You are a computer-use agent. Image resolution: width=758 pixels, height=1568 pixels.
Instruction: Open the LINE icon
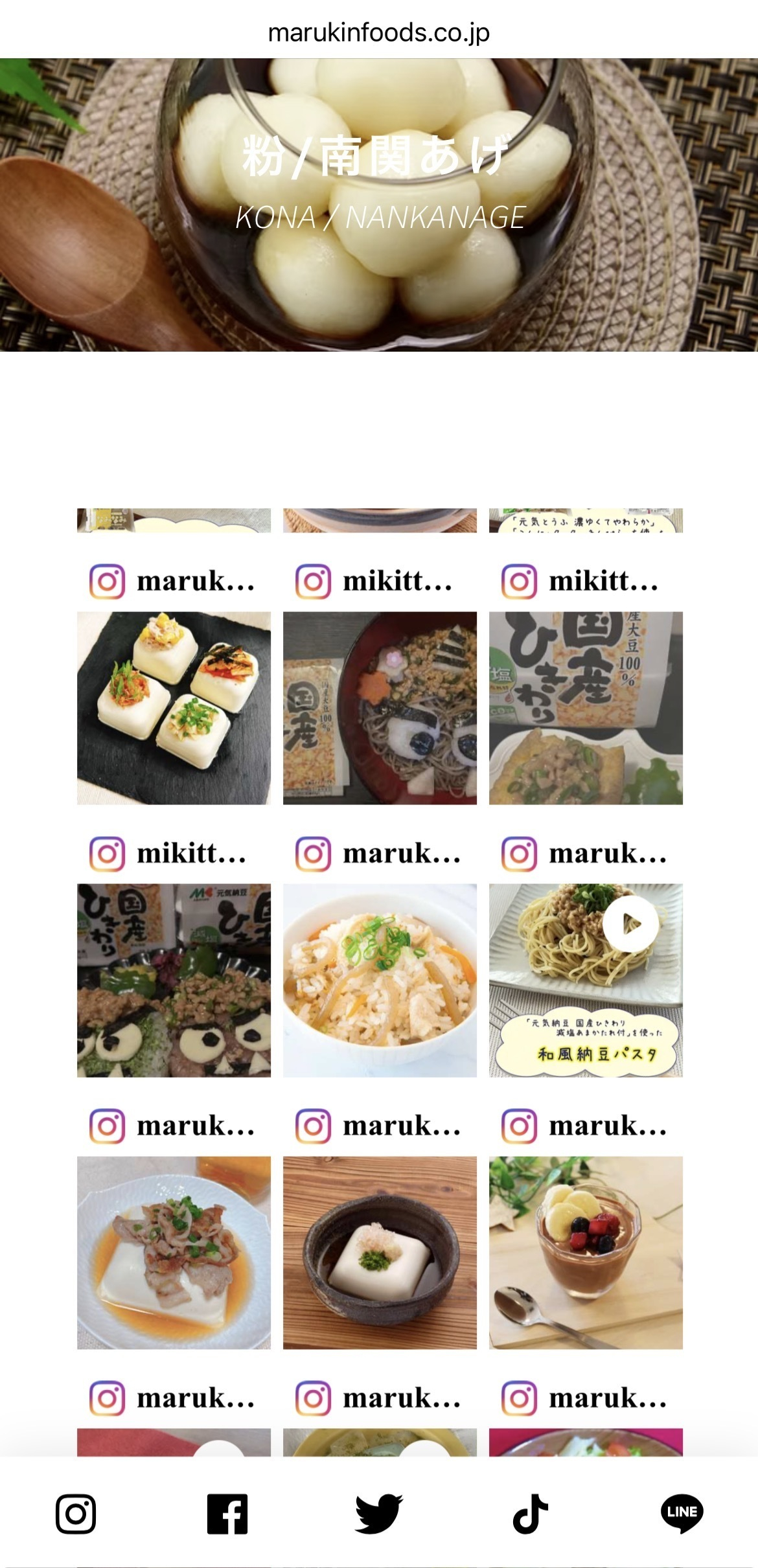[x=682, y=1514]
